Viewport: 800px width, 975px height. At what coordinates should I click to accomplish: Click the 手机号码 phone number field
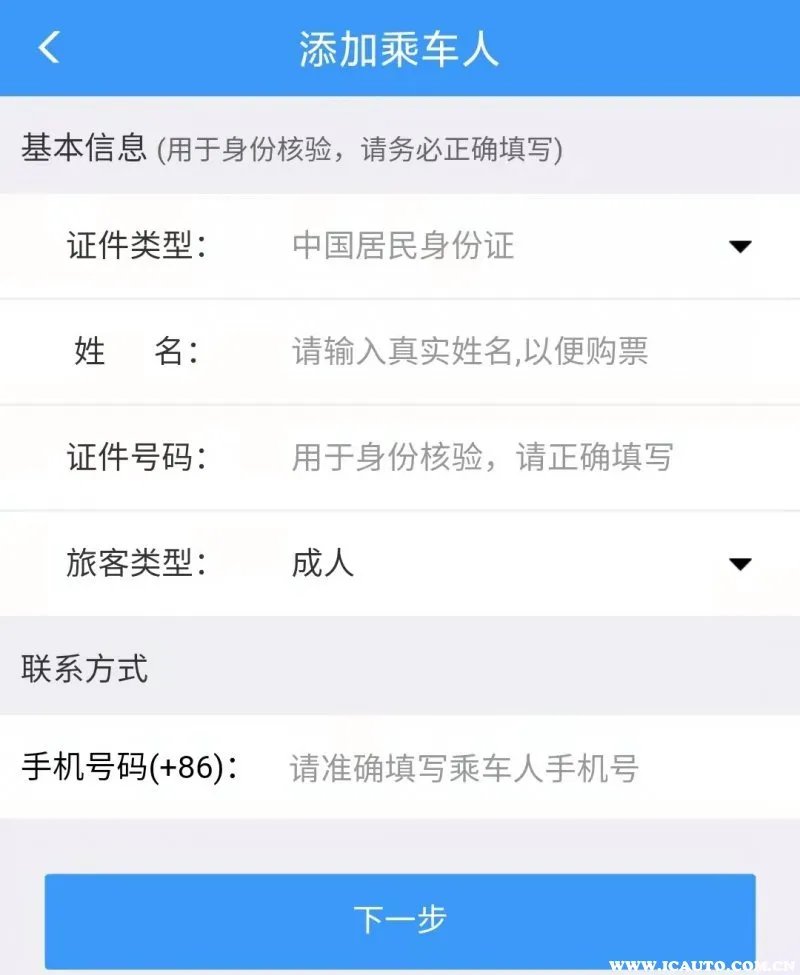click(465, 770)
